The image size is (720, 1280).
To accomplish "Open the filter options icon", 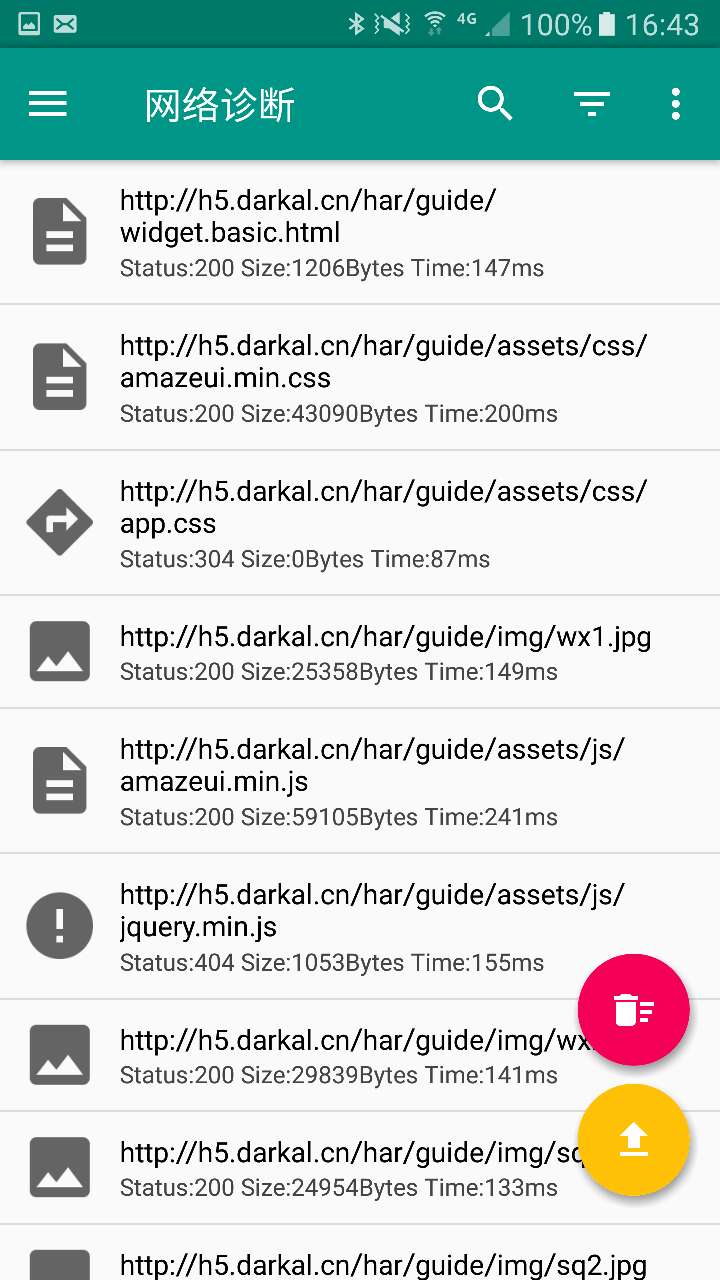I will pyautogui.click(x=591, y=104).
